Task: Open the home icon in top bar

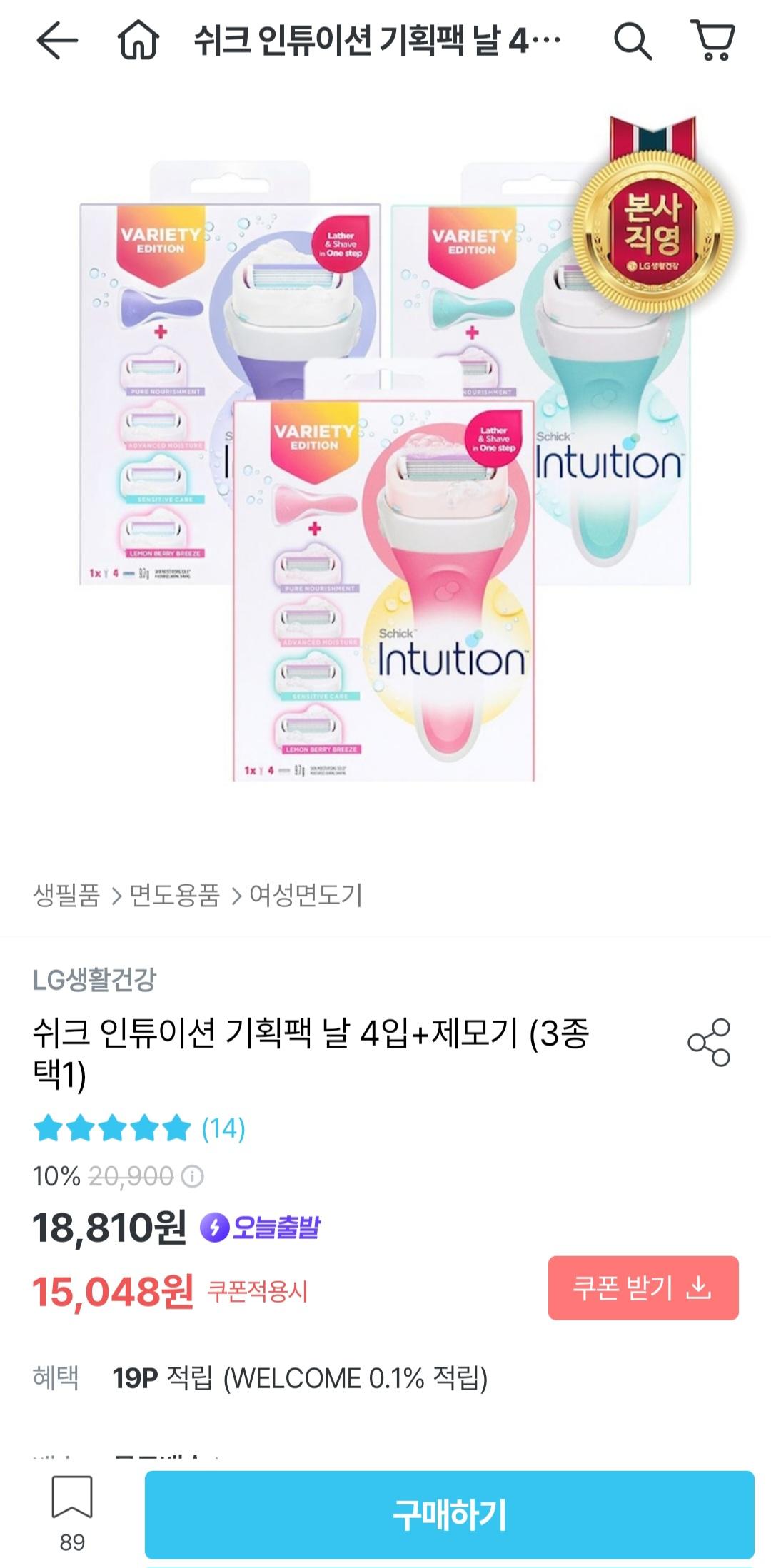Action: tap(138, 41)
